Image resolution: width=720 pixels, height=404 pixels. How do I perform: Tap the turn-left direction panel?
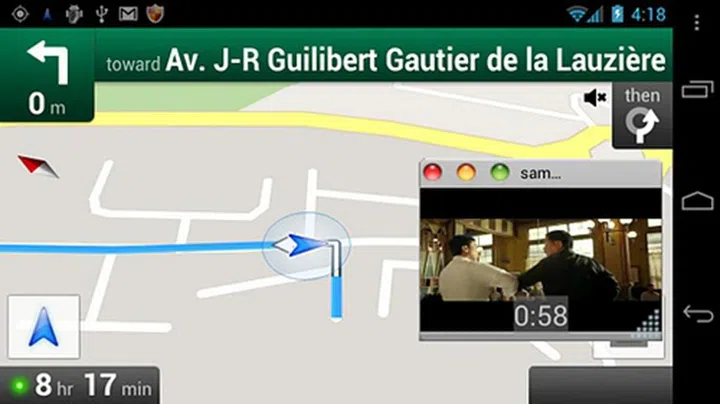click(47, 76)
